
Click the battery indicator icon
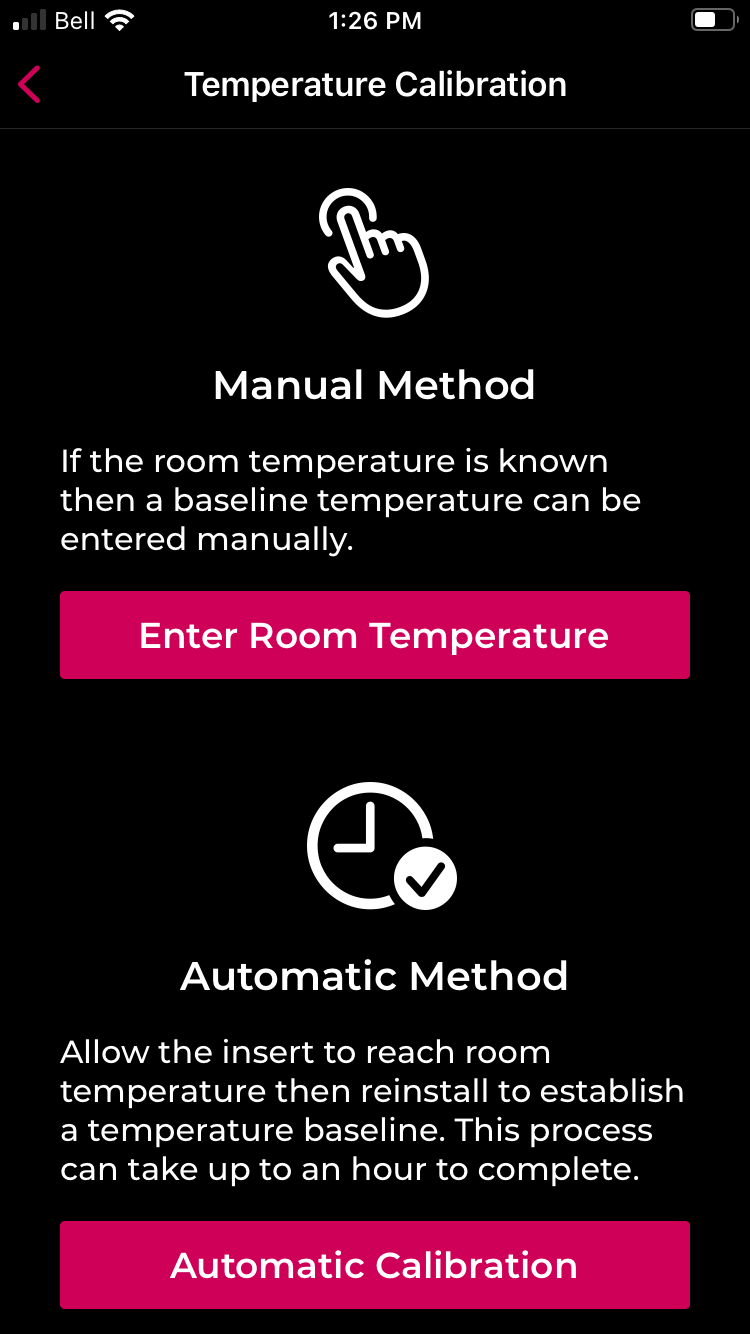click(712, 20)
